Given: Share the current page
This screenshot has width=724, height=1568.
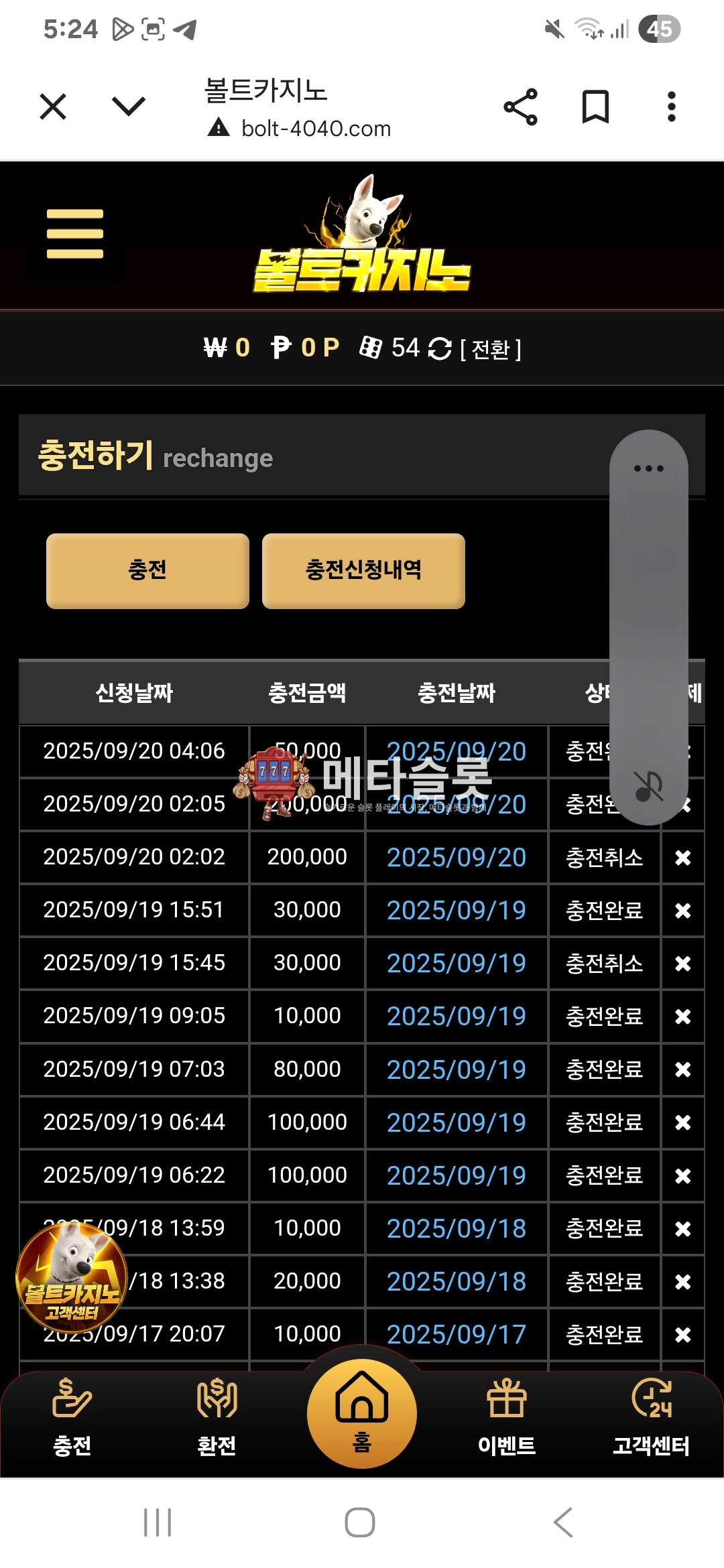Looking at the screenshot, I should coord(521,107).
